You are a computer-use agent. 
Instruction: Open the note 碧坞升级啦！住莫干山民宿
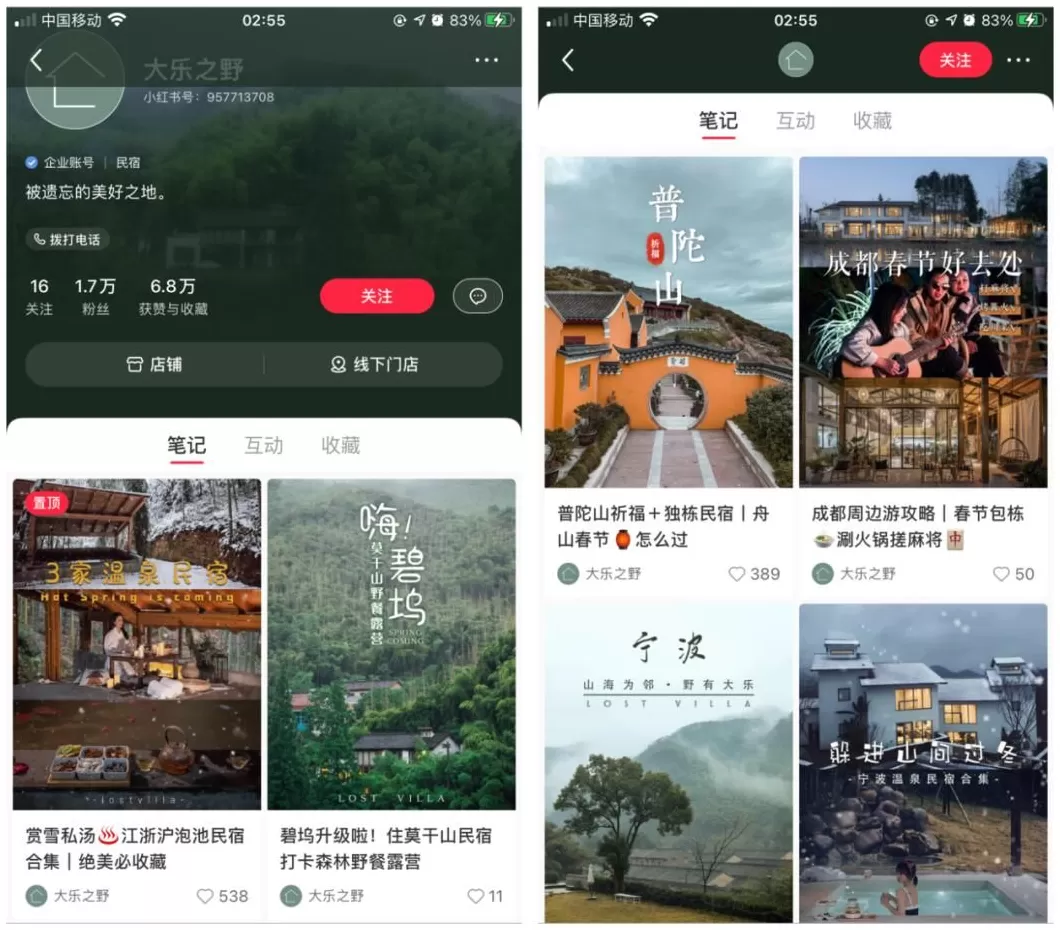(x=391, y=645)
